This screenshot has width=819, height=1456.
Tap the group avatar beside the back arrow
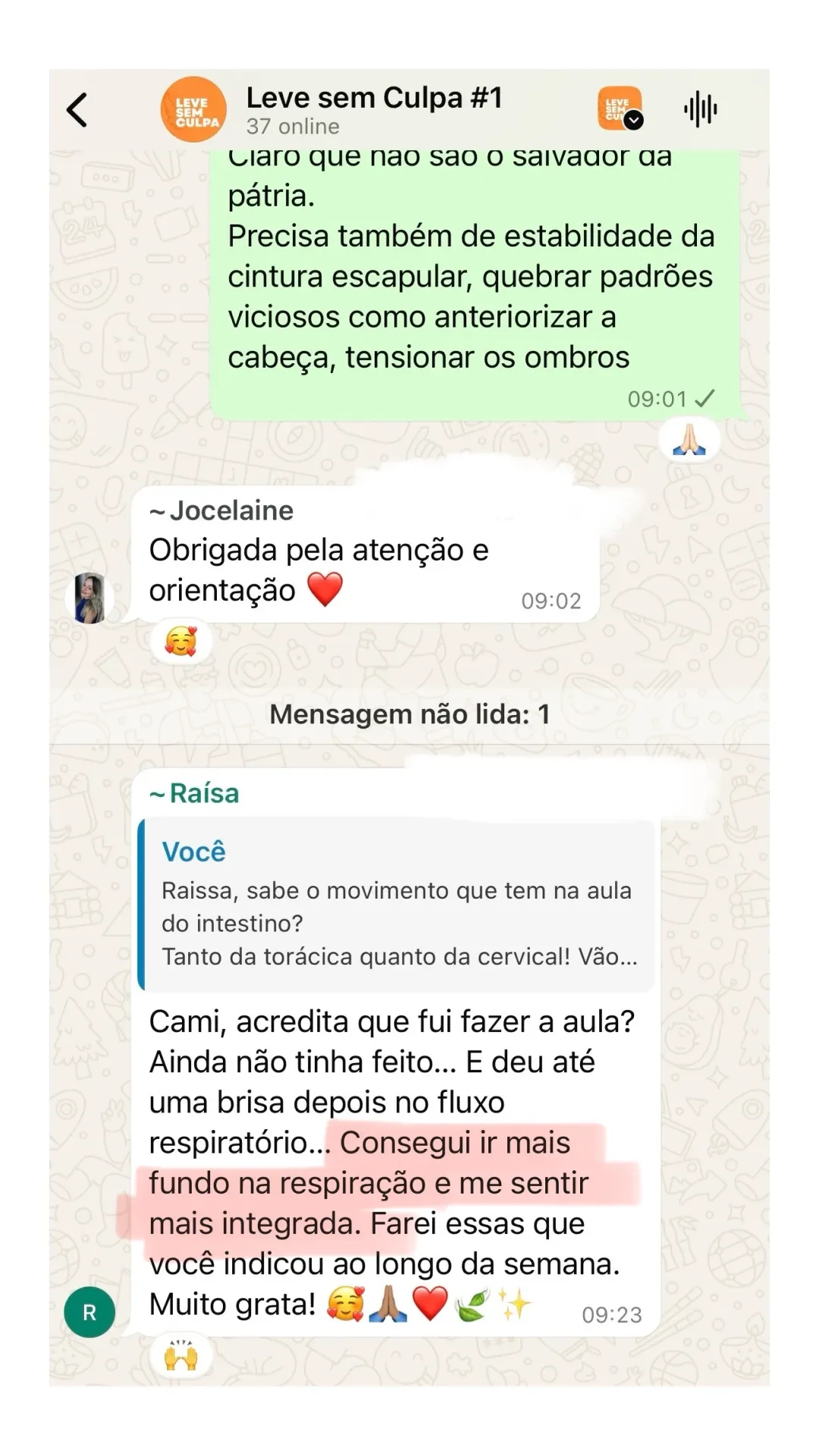tap(193, 108)
